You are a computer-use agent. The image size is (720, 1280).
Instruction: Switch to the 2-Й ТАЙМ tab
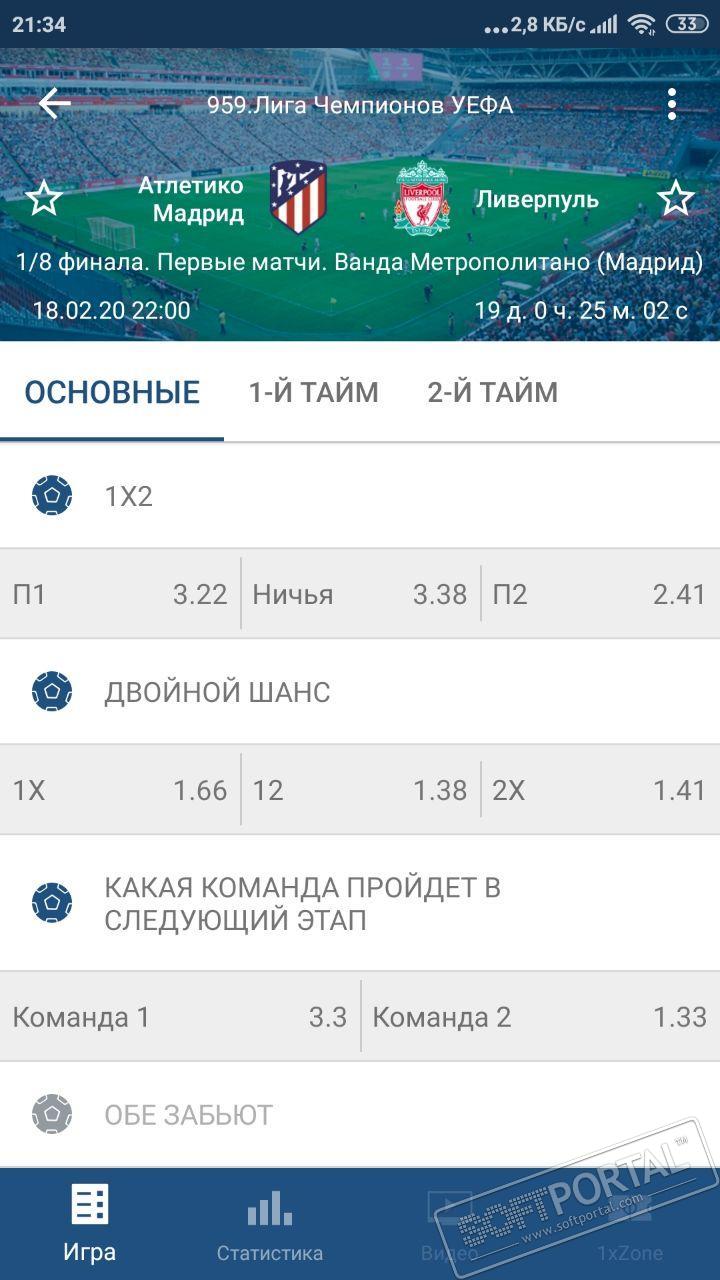(x=492, y=392)
